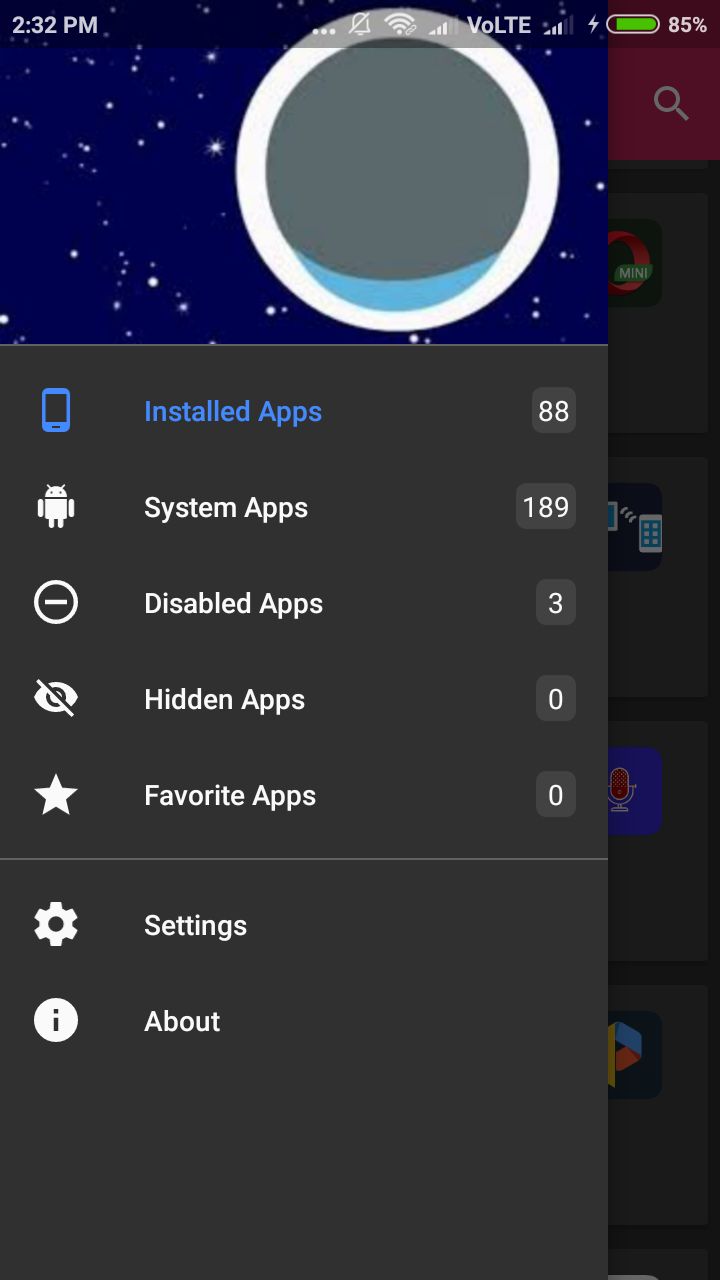Open Favorite Apps
720x1280 pixels.
pos(230,795)
